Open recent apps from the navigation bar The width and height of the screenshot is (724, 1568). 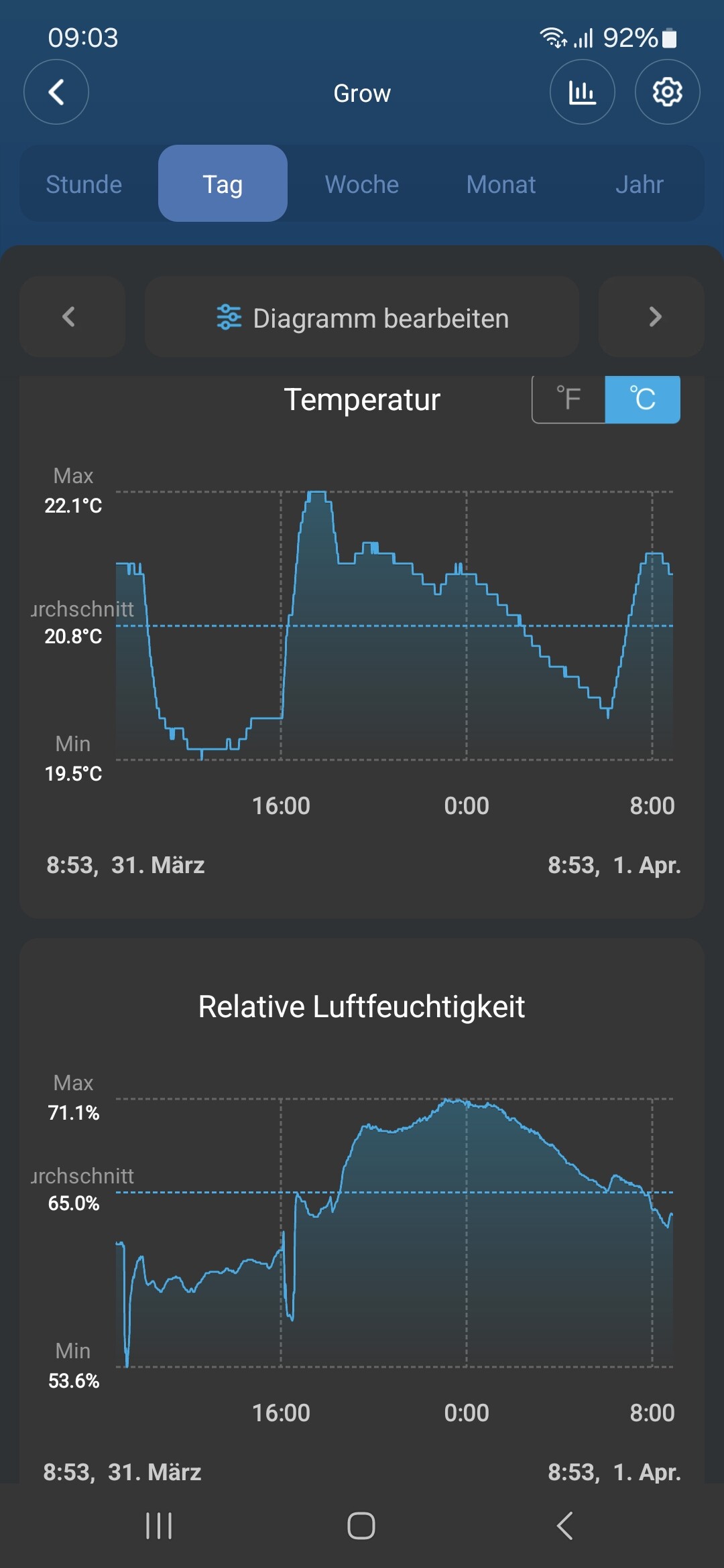pos(159,1526)
